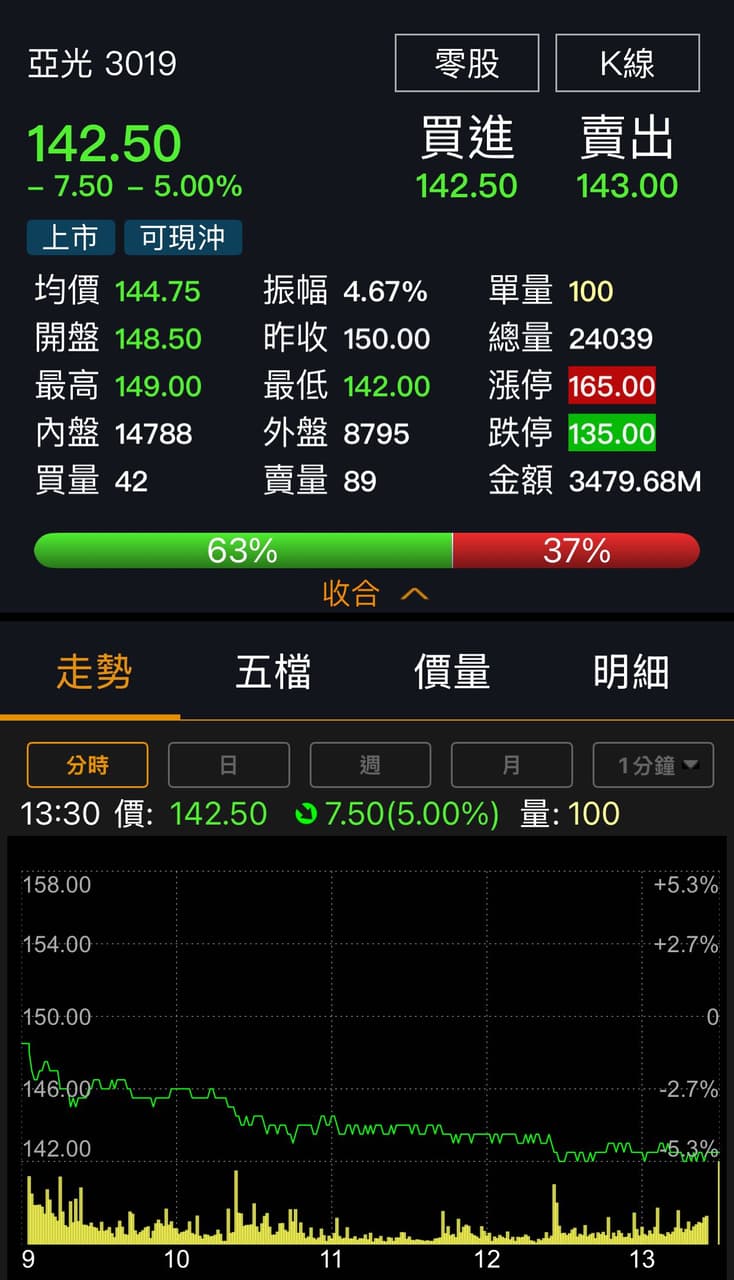
Task: Select the 分時 intraday chart
Action: (87, 765)
